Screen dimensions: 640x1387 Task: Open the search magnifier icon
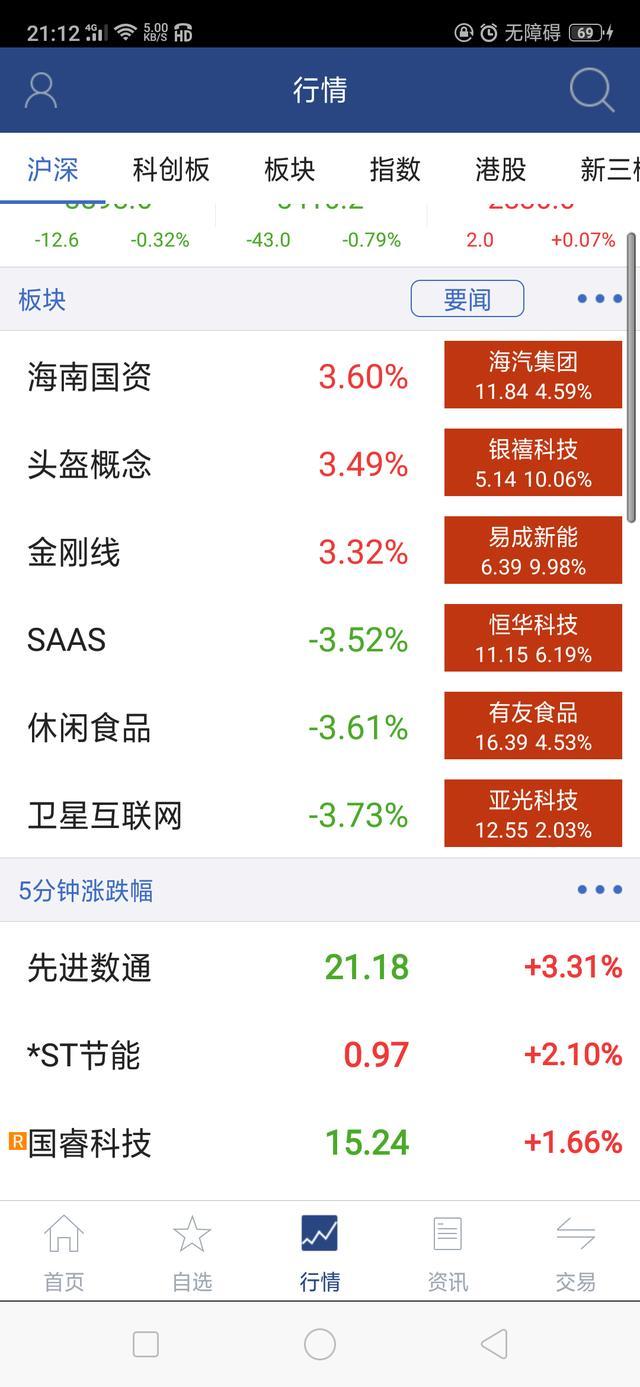click(x=592, y=91)
